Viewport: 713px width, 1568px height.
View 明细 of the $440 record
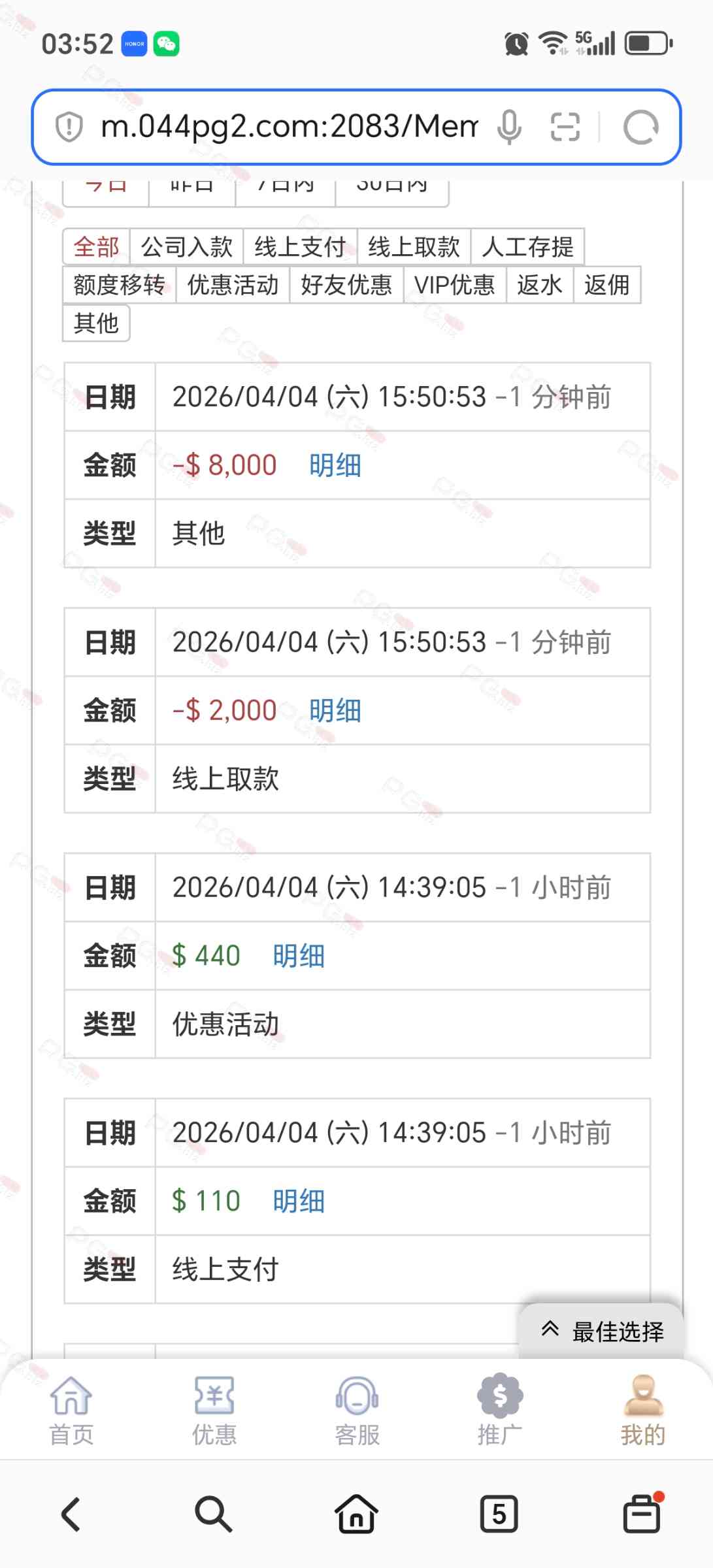(x=299, y=956)
